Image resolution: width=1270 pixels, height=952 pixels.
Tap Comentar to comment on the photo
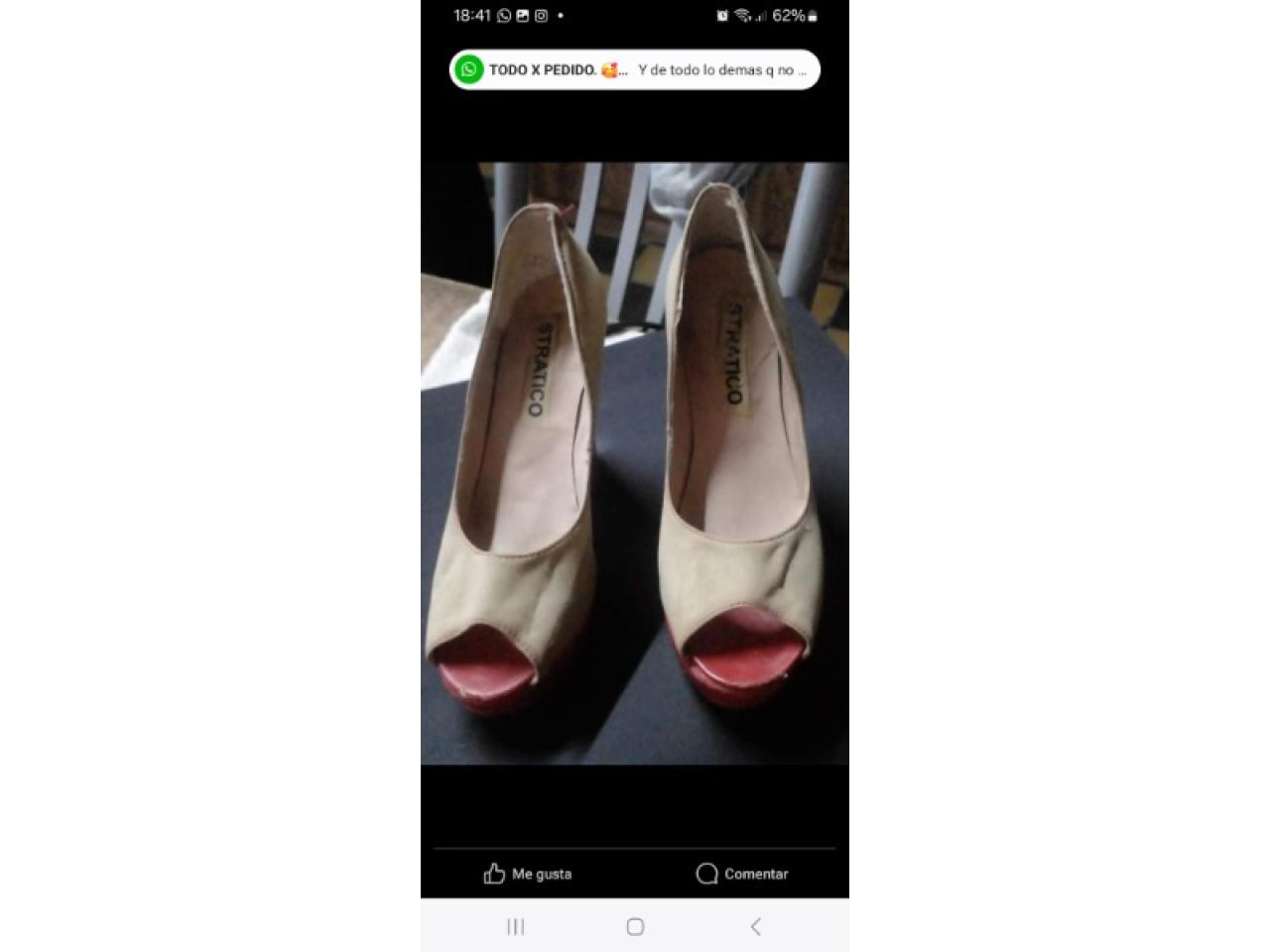tap(742, 874)
